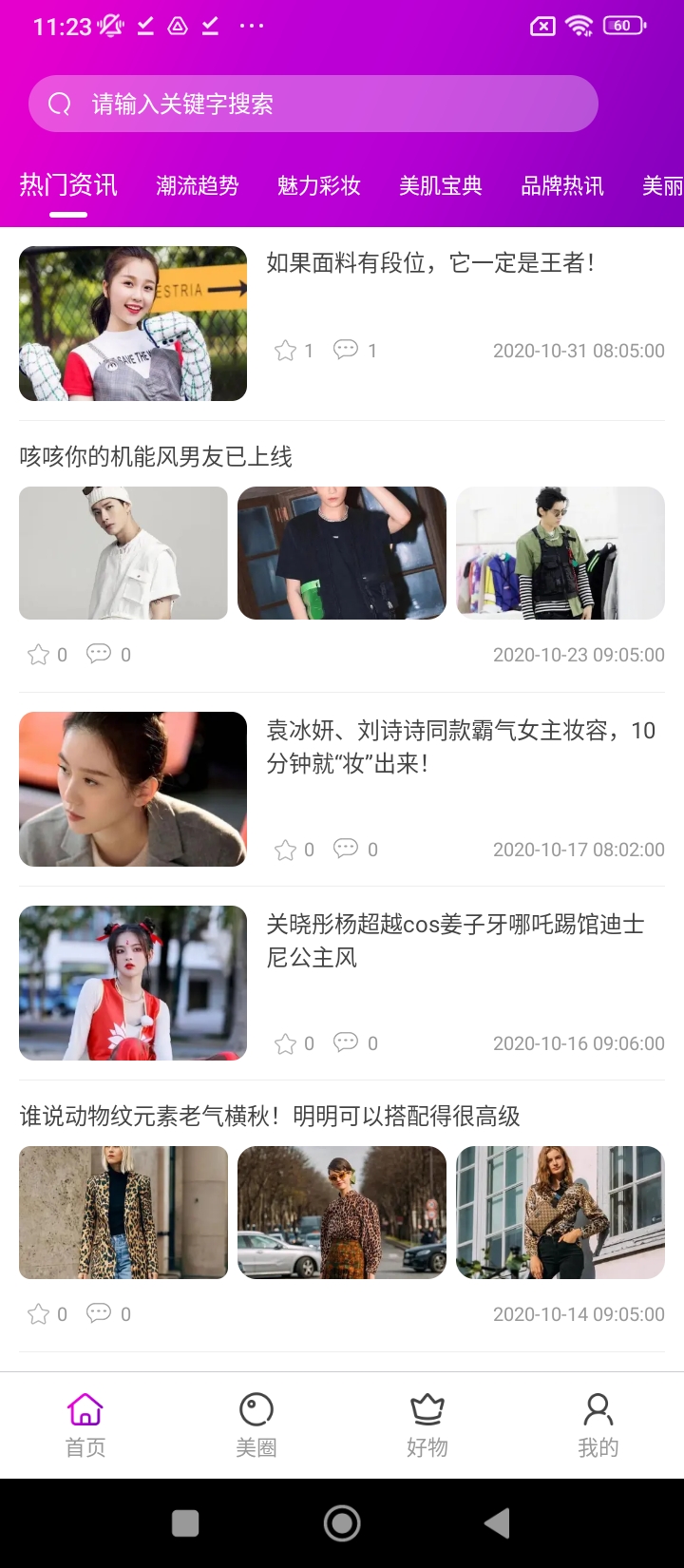Star the 机能风男友 article
This screenshot has width=684, height=1568.
pyautogui.click(x=39, y=655)
